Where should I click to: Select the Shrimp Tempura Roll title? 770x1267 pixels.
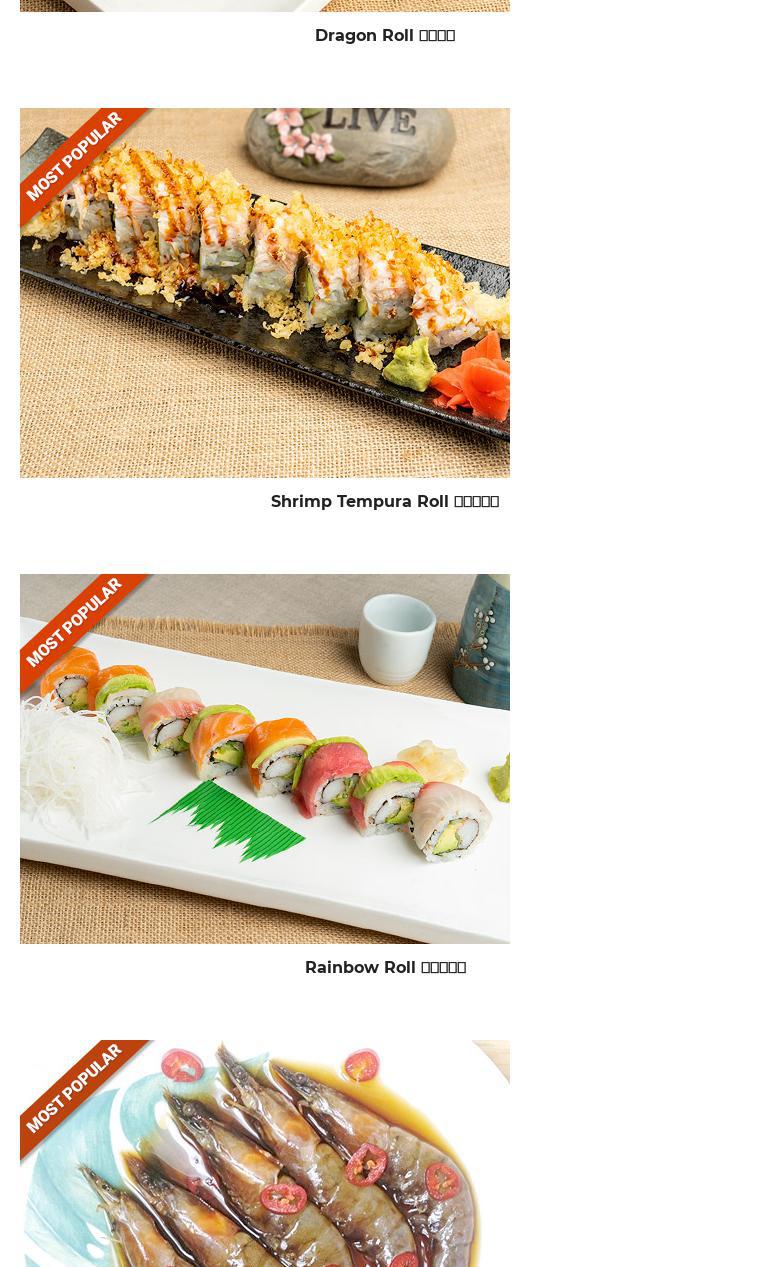tap(384, 502)
